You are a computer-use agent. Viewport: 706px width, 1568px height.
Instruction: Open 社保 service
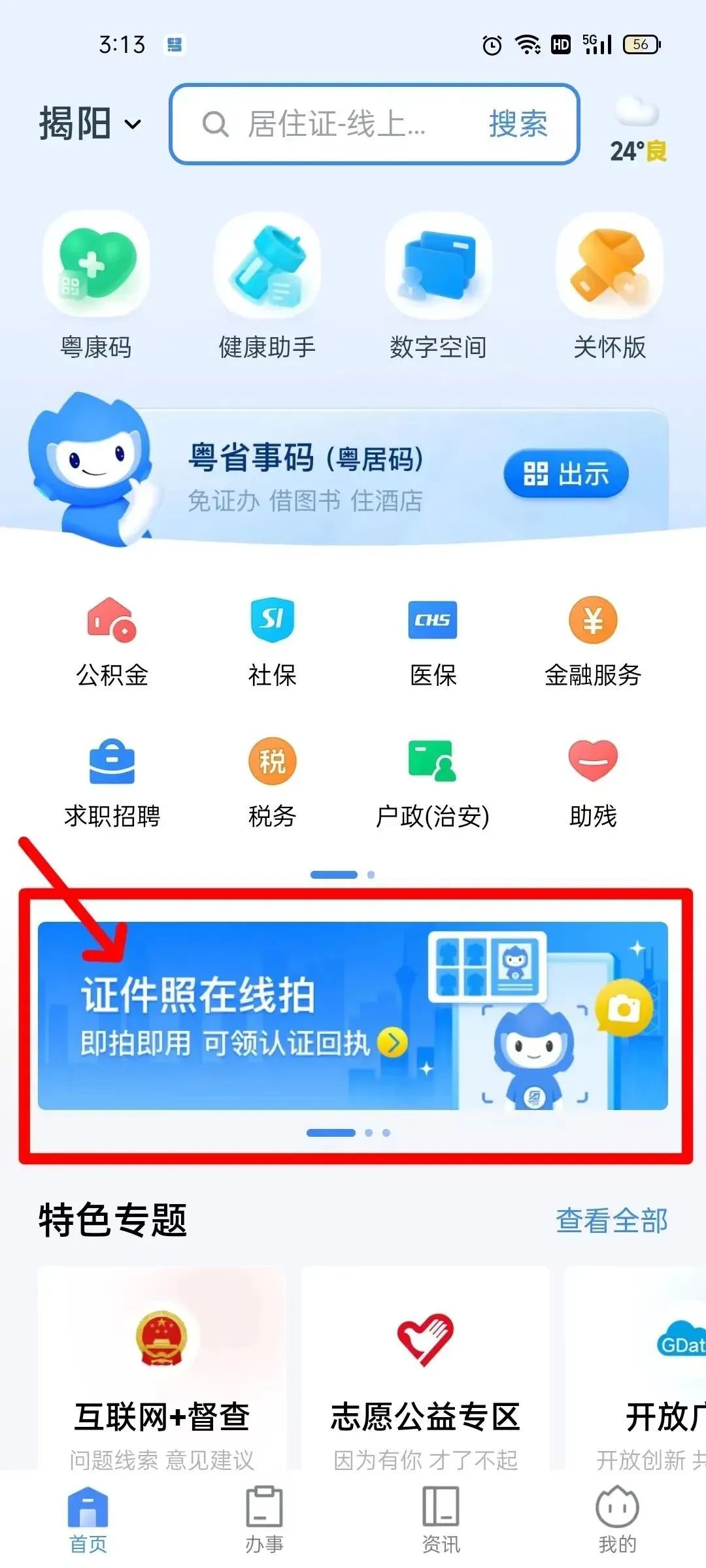point(272,642)
